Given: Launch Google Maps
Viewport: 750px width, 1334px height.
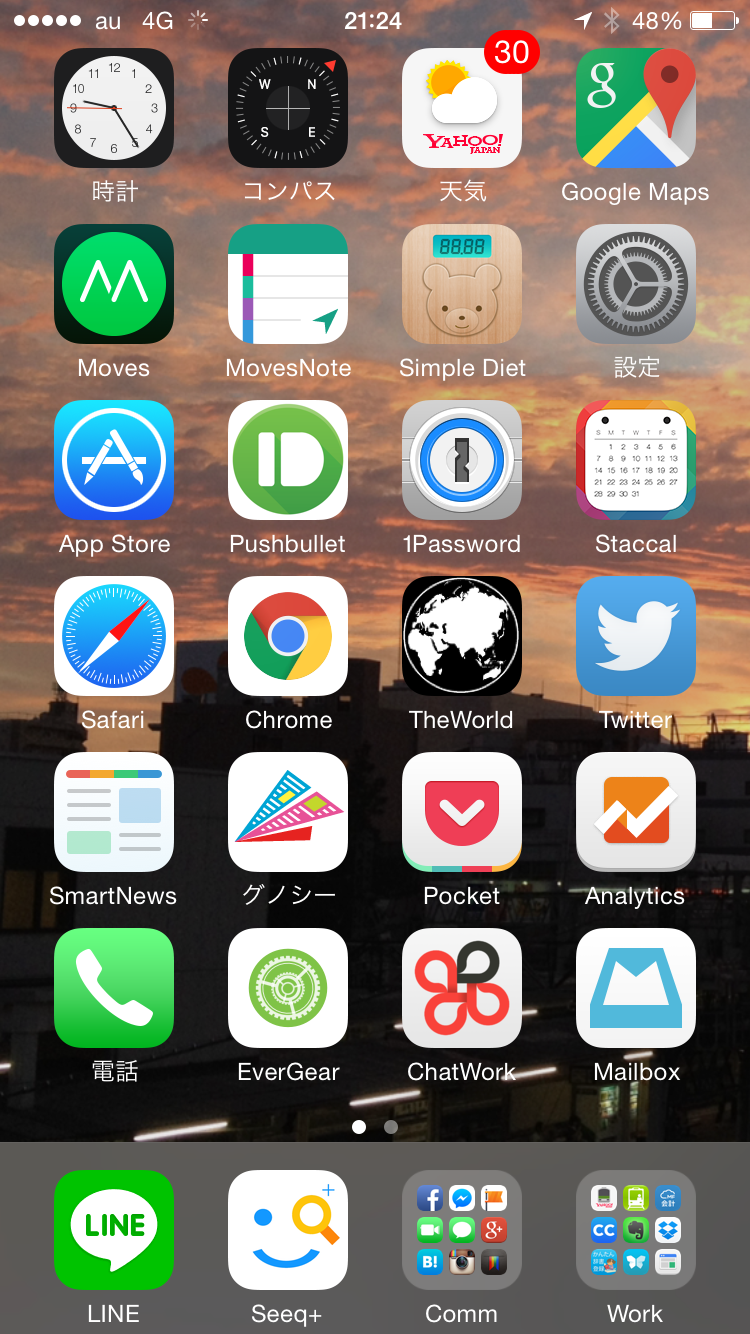Looking at the screenshot, I should [636, 108].
